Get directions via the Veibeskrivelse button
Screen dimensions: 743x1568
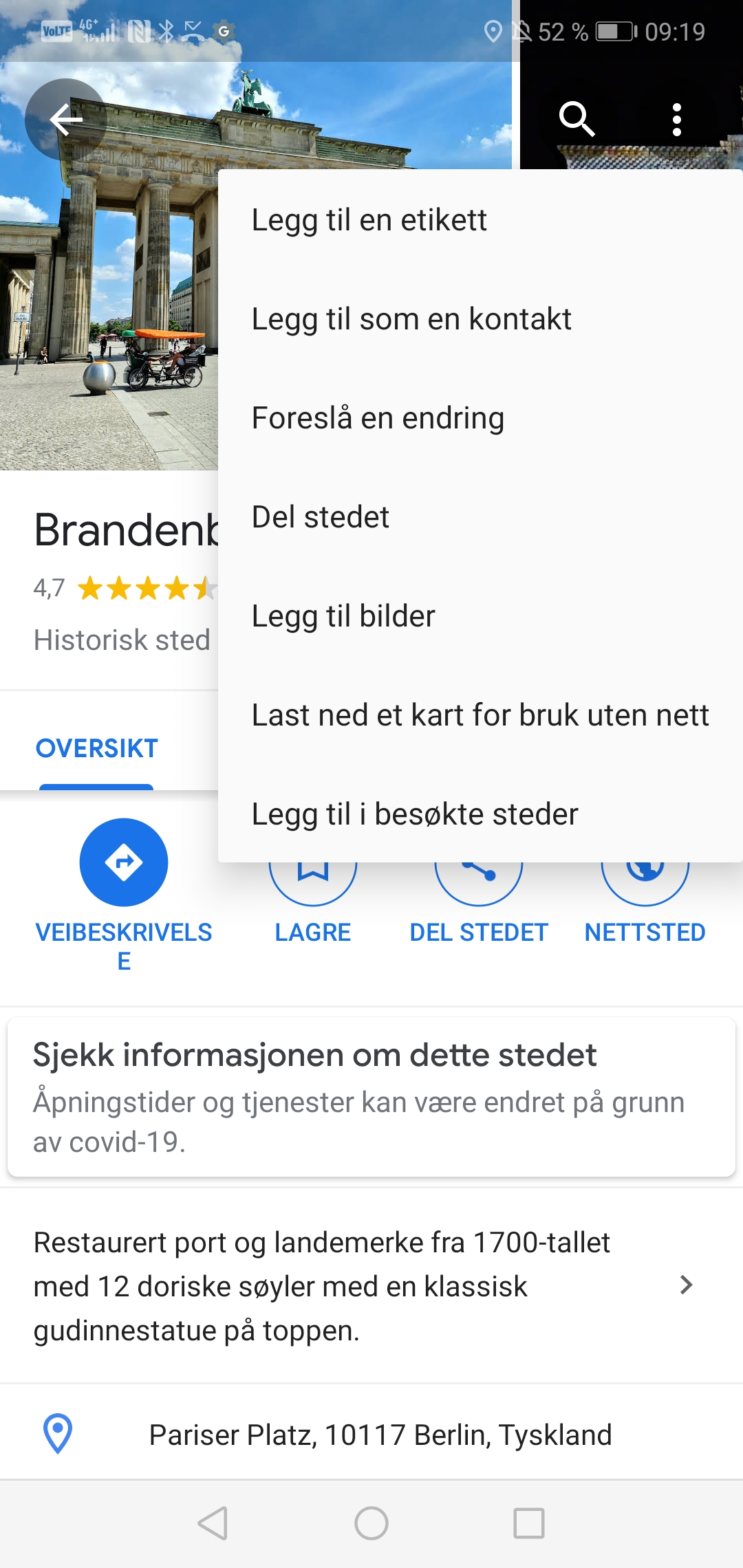pyautogui.click(x=124, y=862)
